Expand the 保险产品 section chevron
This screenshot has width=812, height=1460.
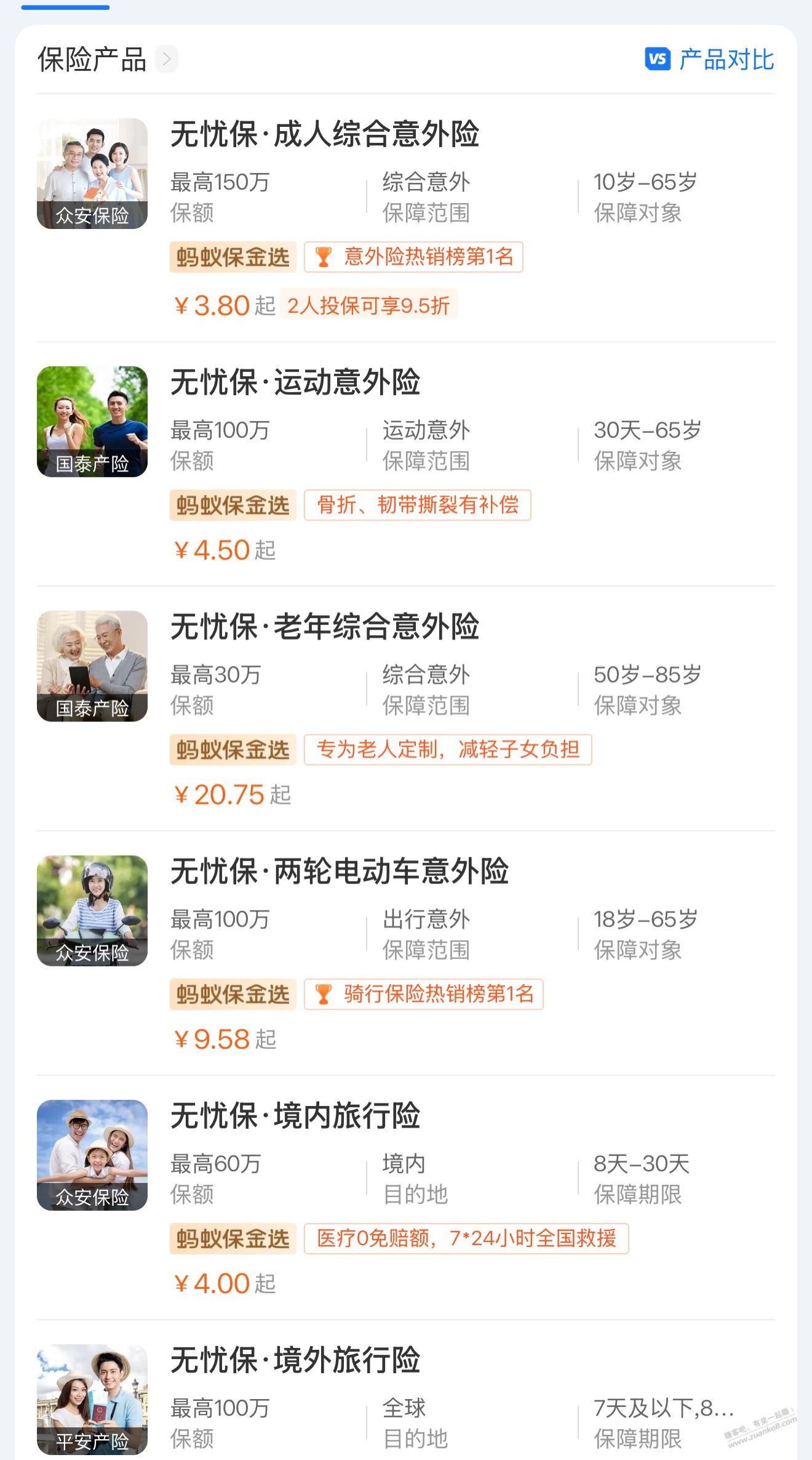pos(166,59)
